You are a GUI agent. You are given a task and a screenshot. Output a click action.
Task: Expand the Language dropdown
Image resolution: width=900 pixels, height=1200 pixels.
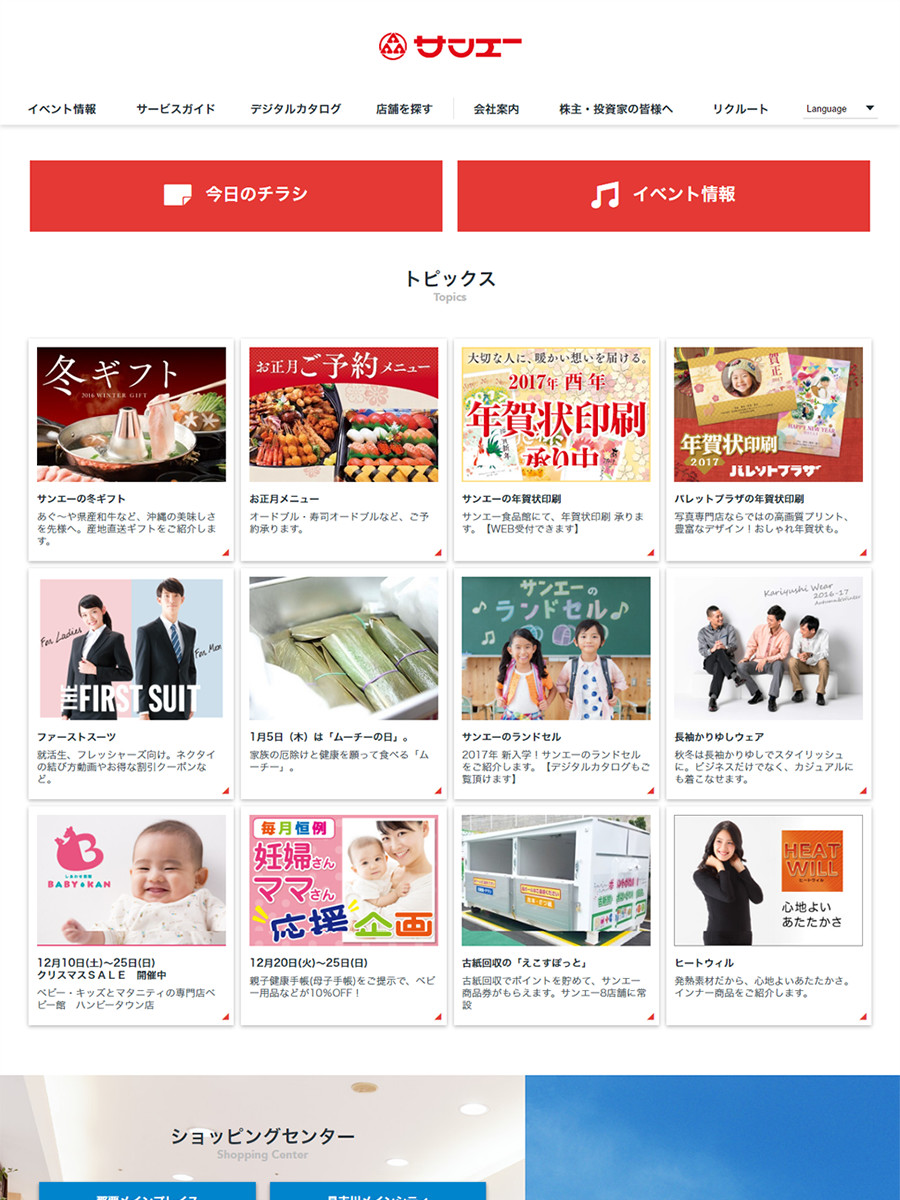tap(840, 109)
